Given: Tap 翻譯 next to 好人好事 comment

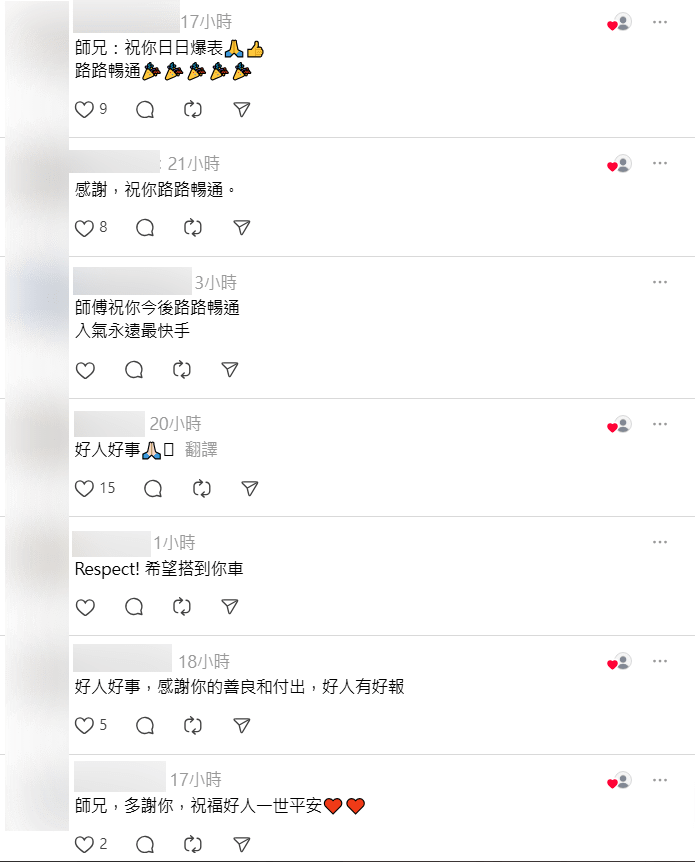Looking at the screenshot, I should [201, 450].
